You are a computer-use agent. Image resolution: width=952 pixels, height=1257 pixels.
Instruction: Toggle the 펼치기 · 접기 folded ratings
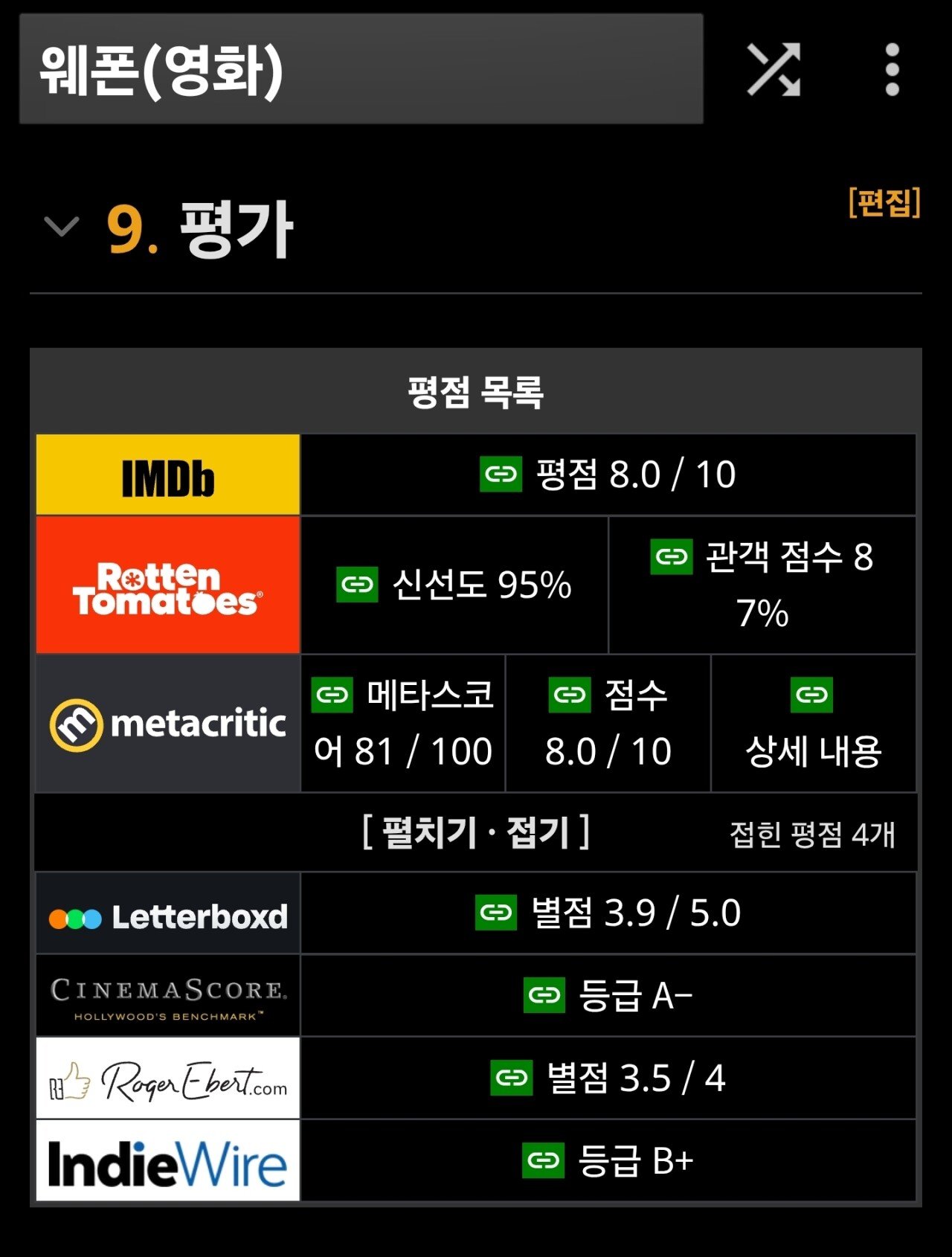pos(476,832)
